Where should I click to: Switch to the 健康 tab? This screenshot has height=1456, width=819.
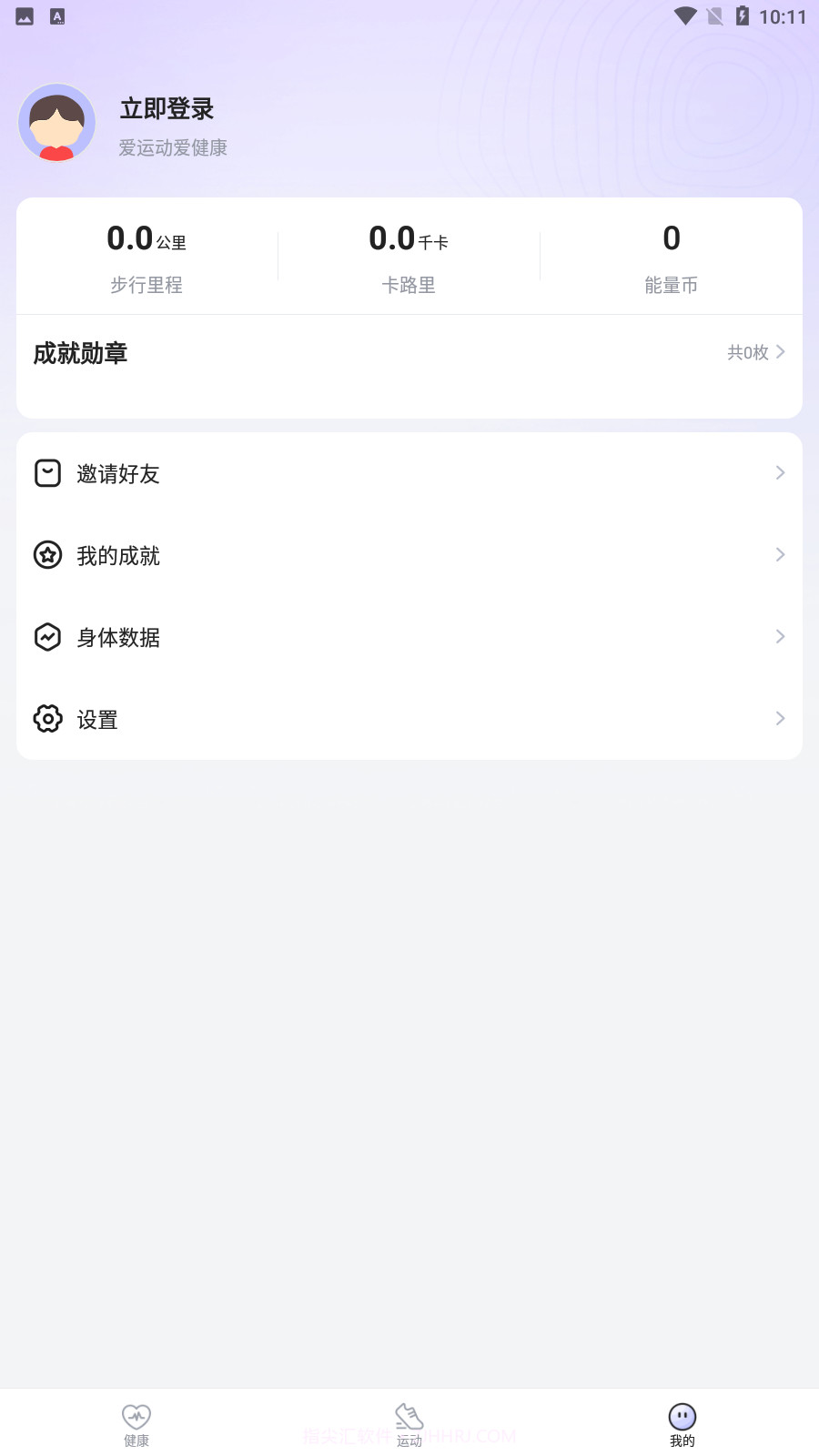pos(136,1424)
